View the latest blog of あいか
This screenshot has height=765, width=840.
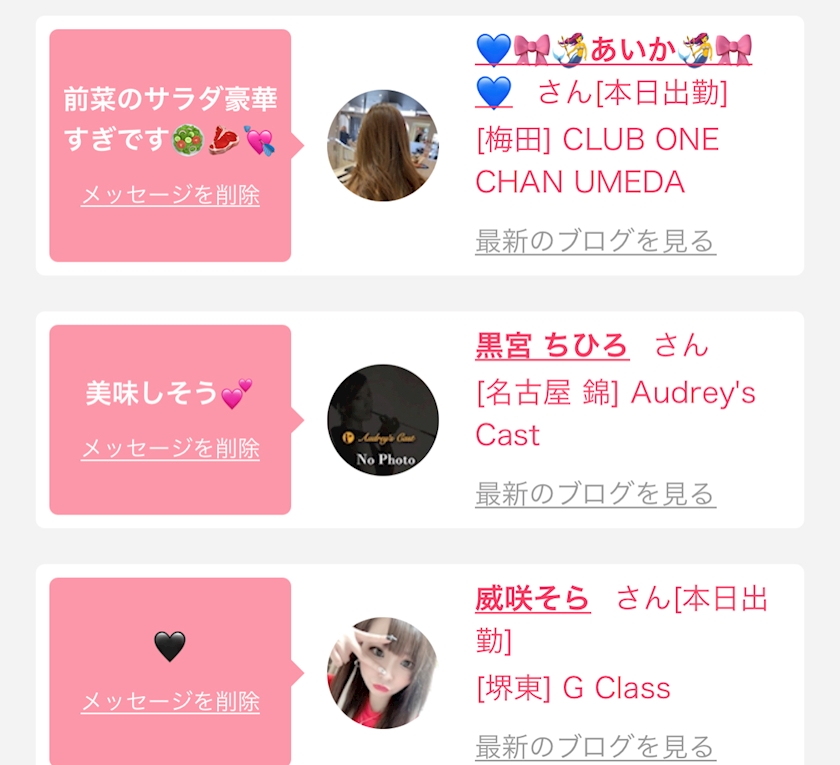[x=595, y=241]
